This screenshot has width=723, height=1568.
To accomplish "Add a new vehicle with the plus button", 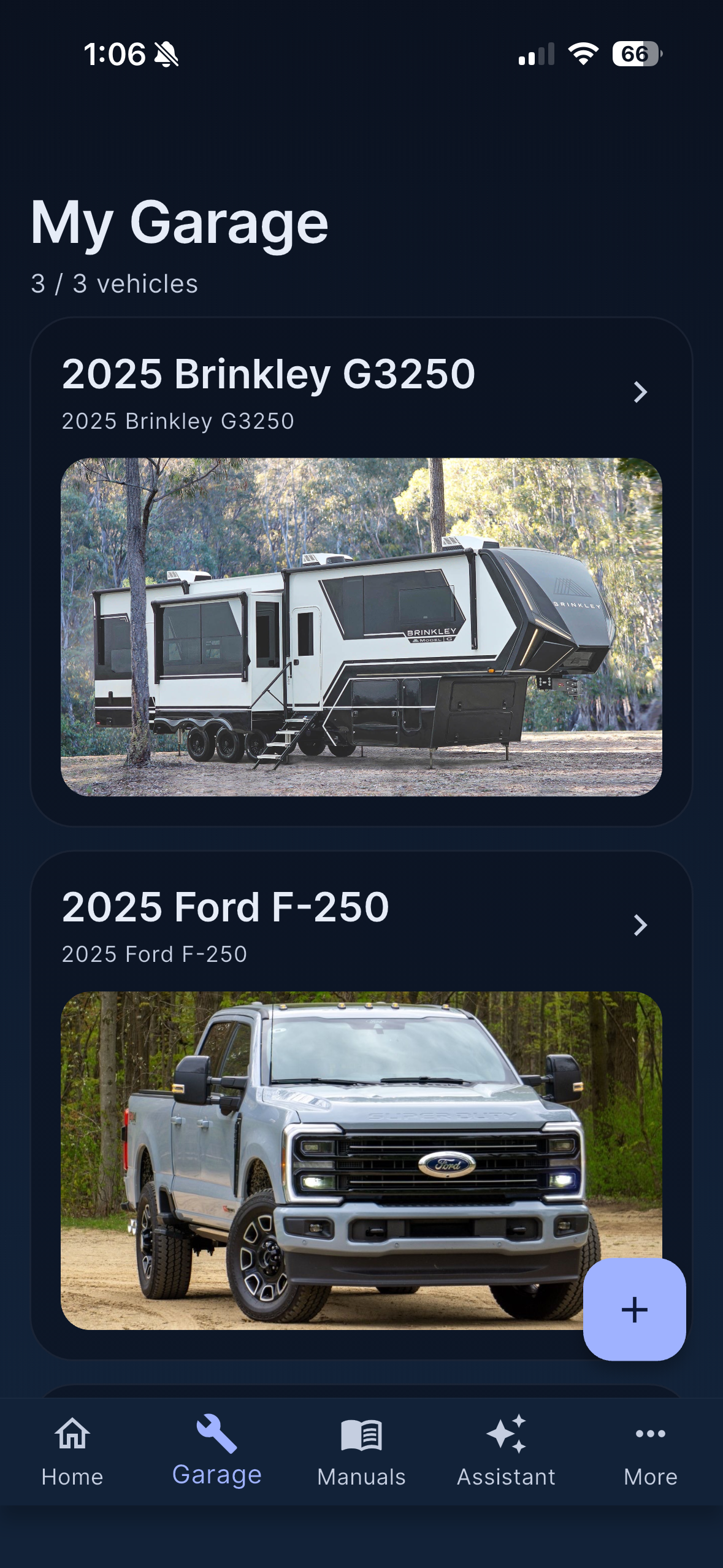I will (634, 1309).
